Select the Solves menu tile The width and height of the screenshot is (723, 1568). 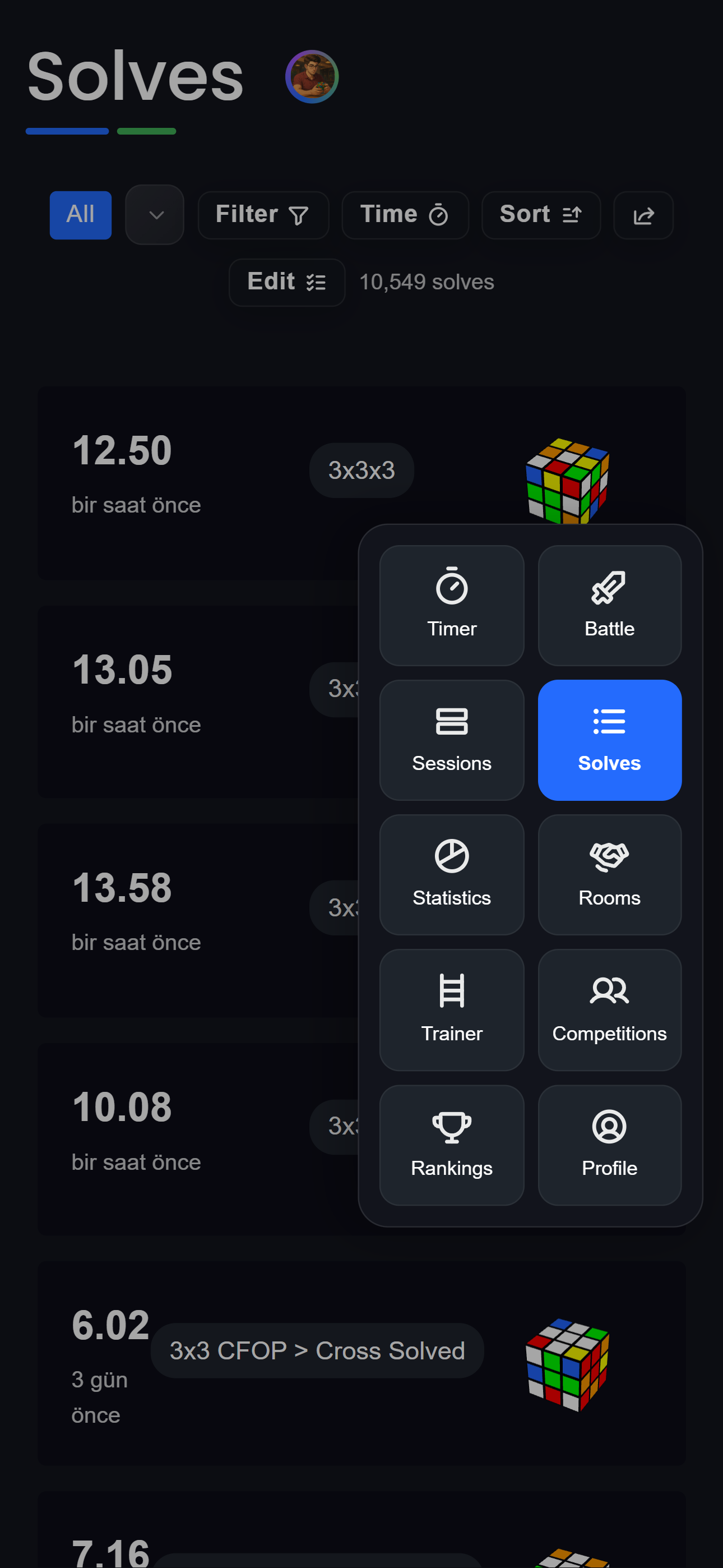click(609, 740)
